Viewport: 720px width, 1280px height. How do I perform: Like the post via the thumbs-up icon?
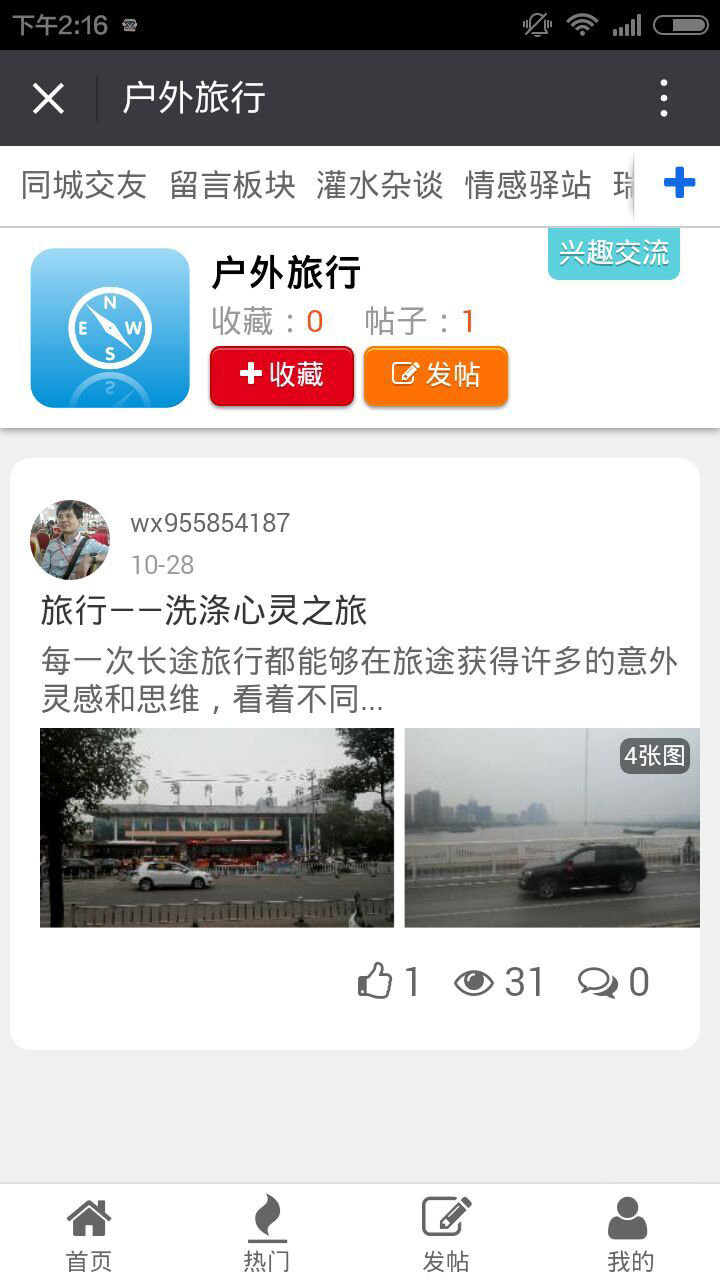376,981
